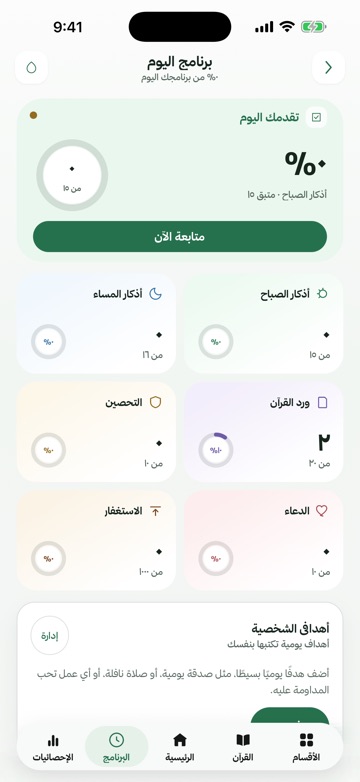Open the أذكار الصباح card
360x782 pixels.
coord(263,324)
